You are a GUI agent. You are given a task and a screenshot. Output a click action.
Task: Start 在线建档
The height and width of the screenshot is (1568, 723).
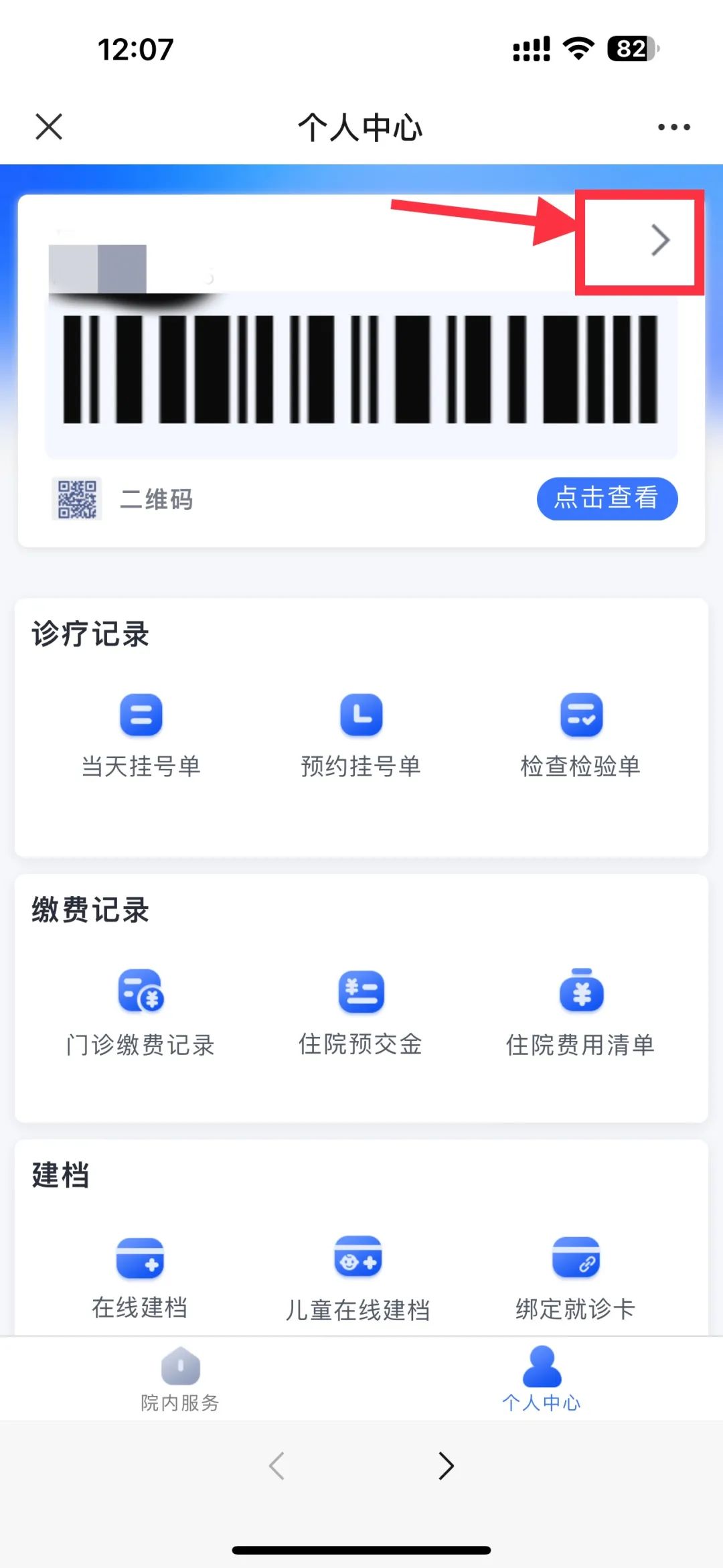click(x=141, y=1278)
